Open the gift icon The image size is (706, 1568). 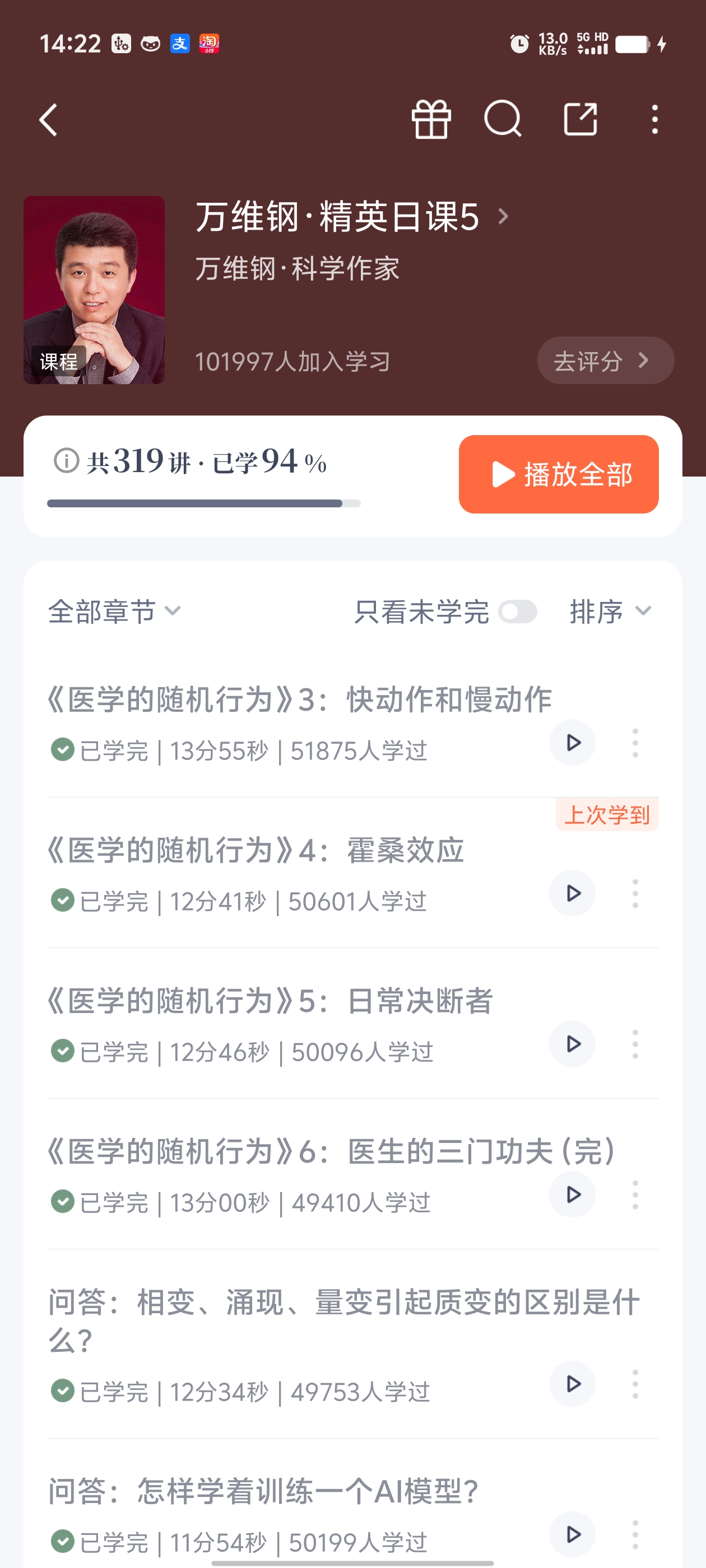point(431,119)
